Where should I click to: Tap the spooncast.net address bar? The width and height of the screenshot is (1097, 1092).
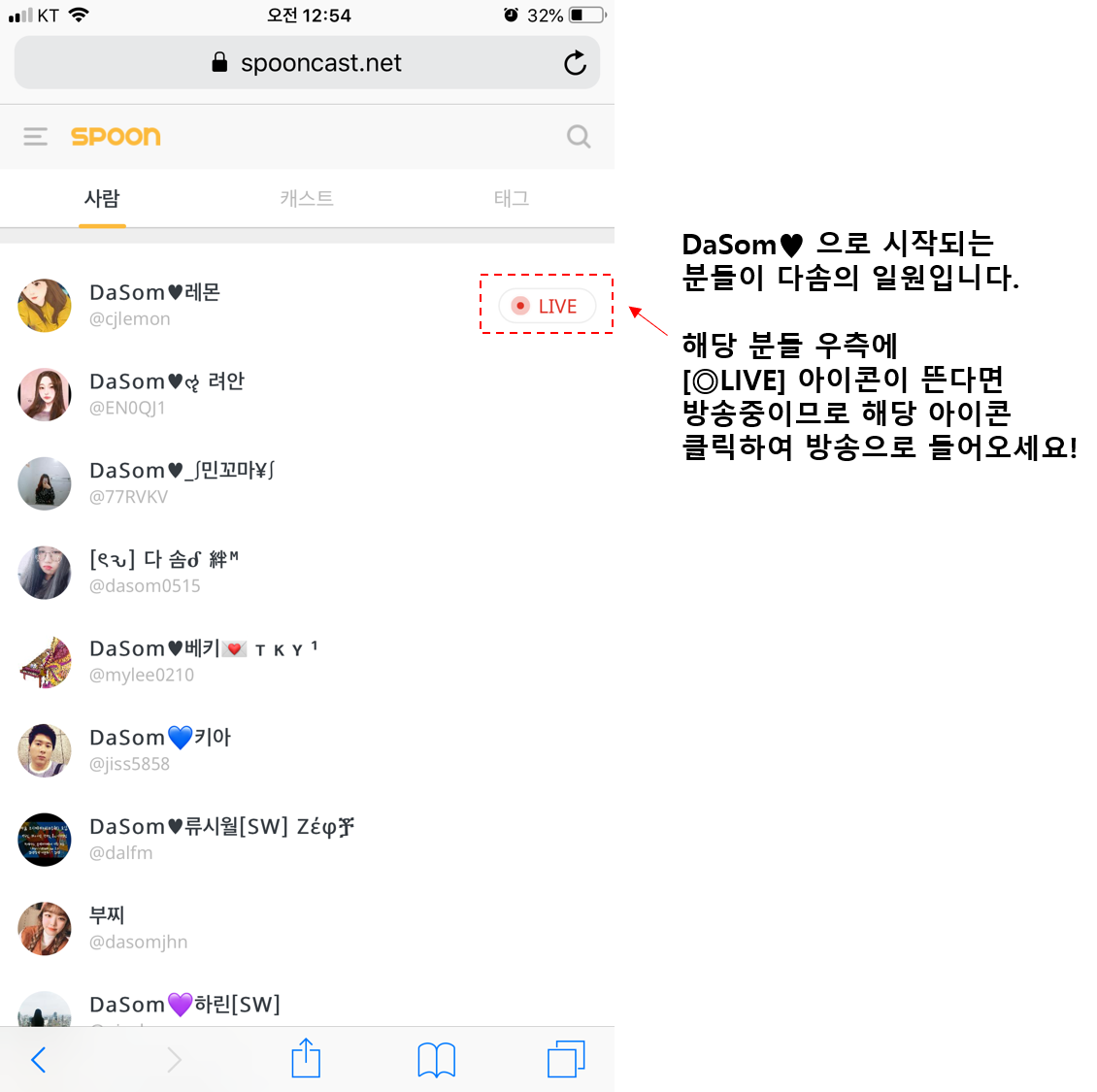coord(307,63)
